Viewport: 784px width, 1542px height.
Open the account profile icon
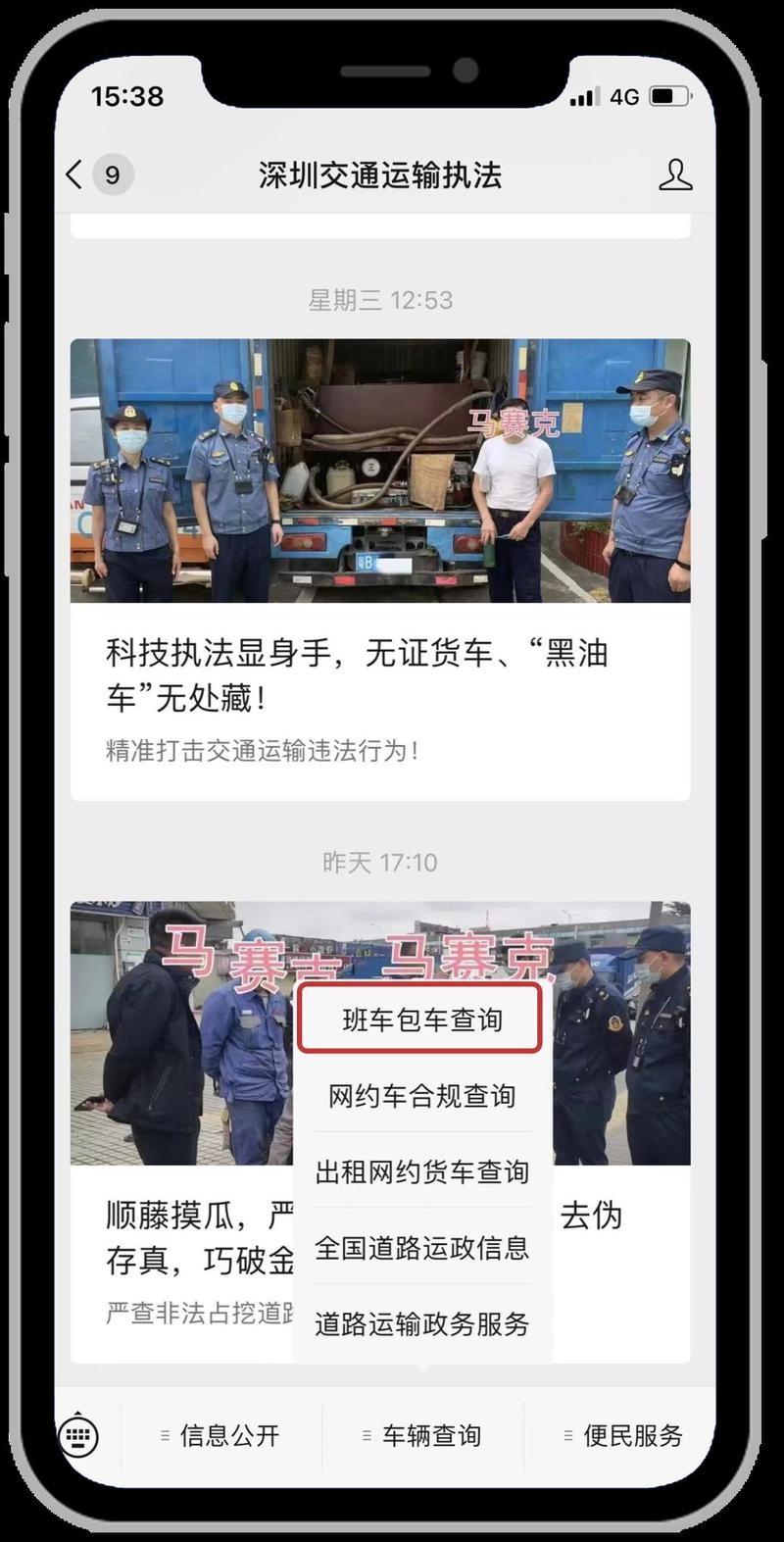674,175
